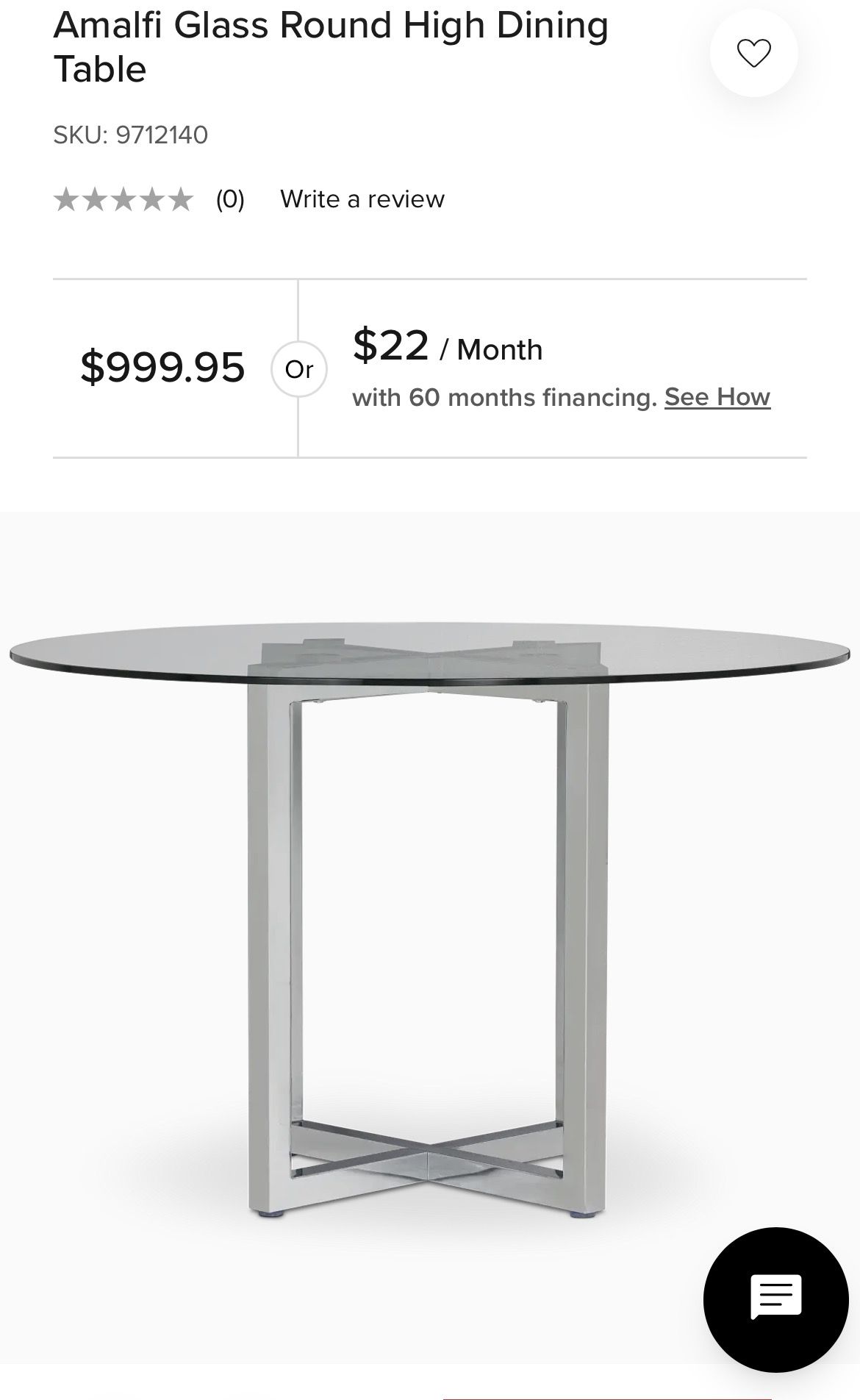Open the live chat bubble button
The width and height of the screenshot is (860, 1400).
coord(775,1299)
